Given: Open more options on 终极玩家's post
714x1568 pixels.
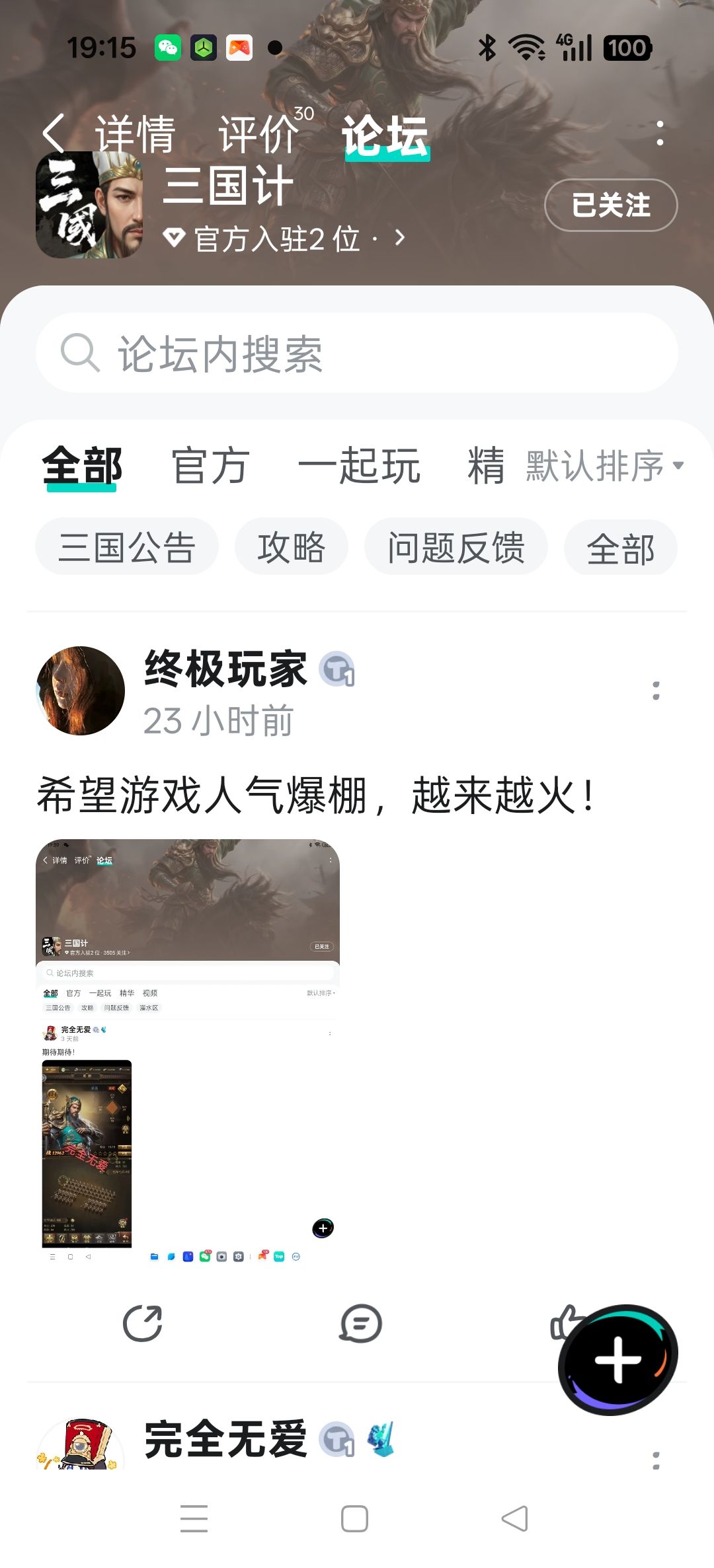Looking at the screenshot, I should pos(656,691).
